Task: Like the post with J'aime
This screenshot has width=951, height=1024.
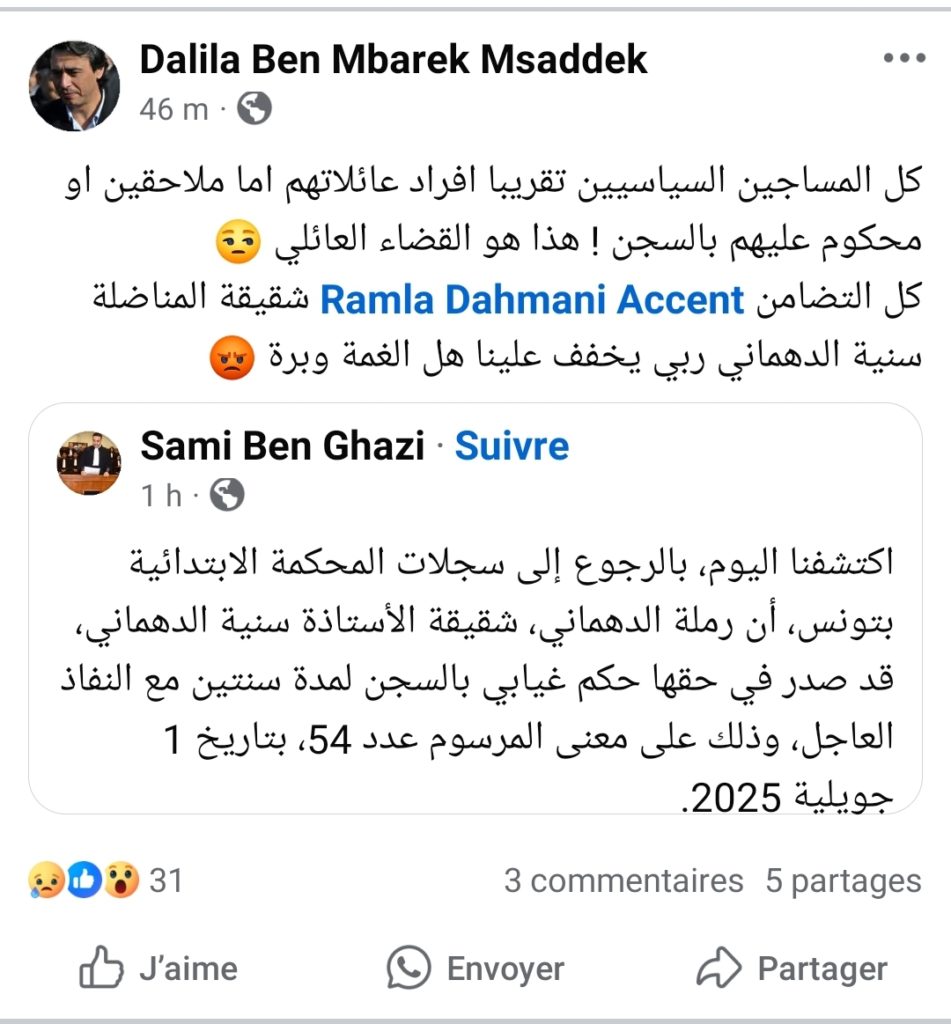Action: point(158,968)
